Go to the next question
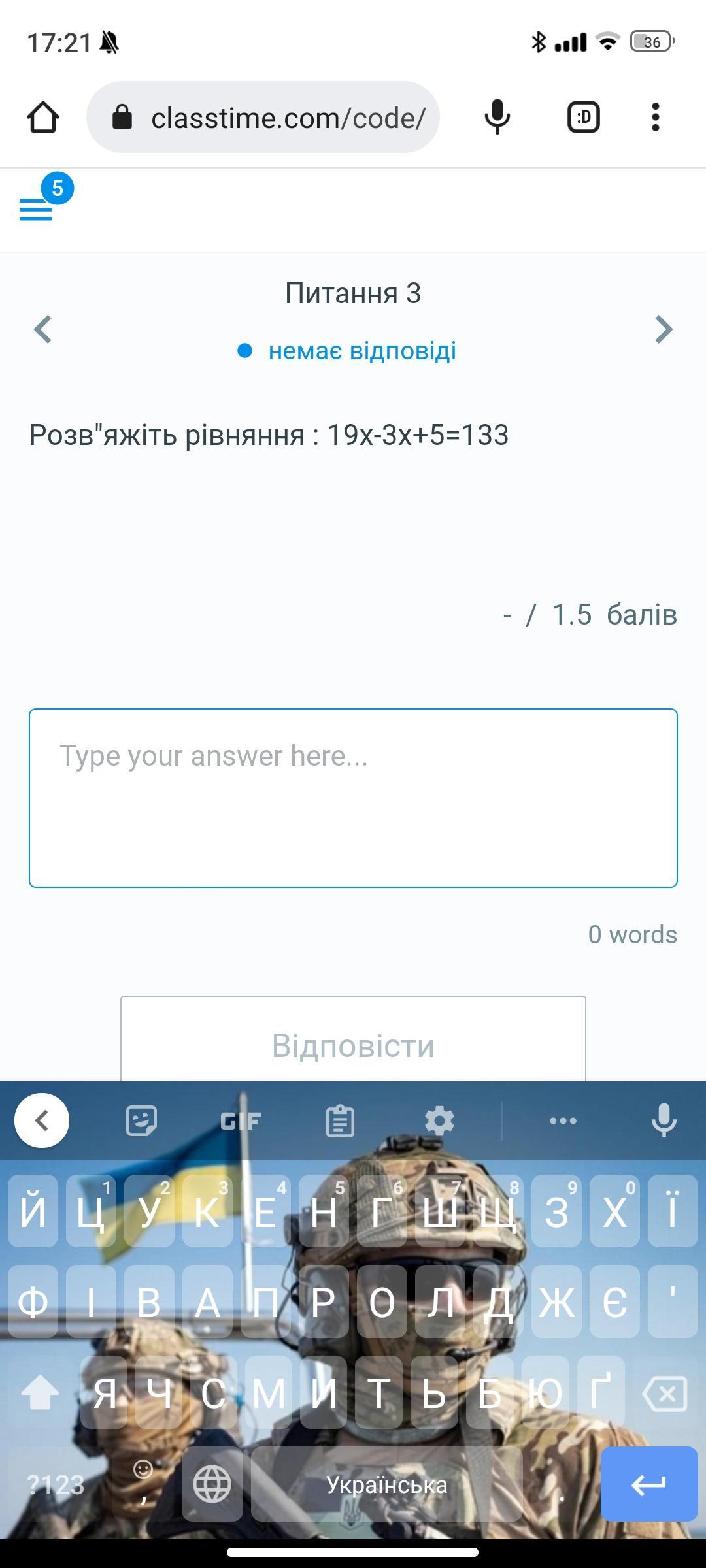 point(664,329)
